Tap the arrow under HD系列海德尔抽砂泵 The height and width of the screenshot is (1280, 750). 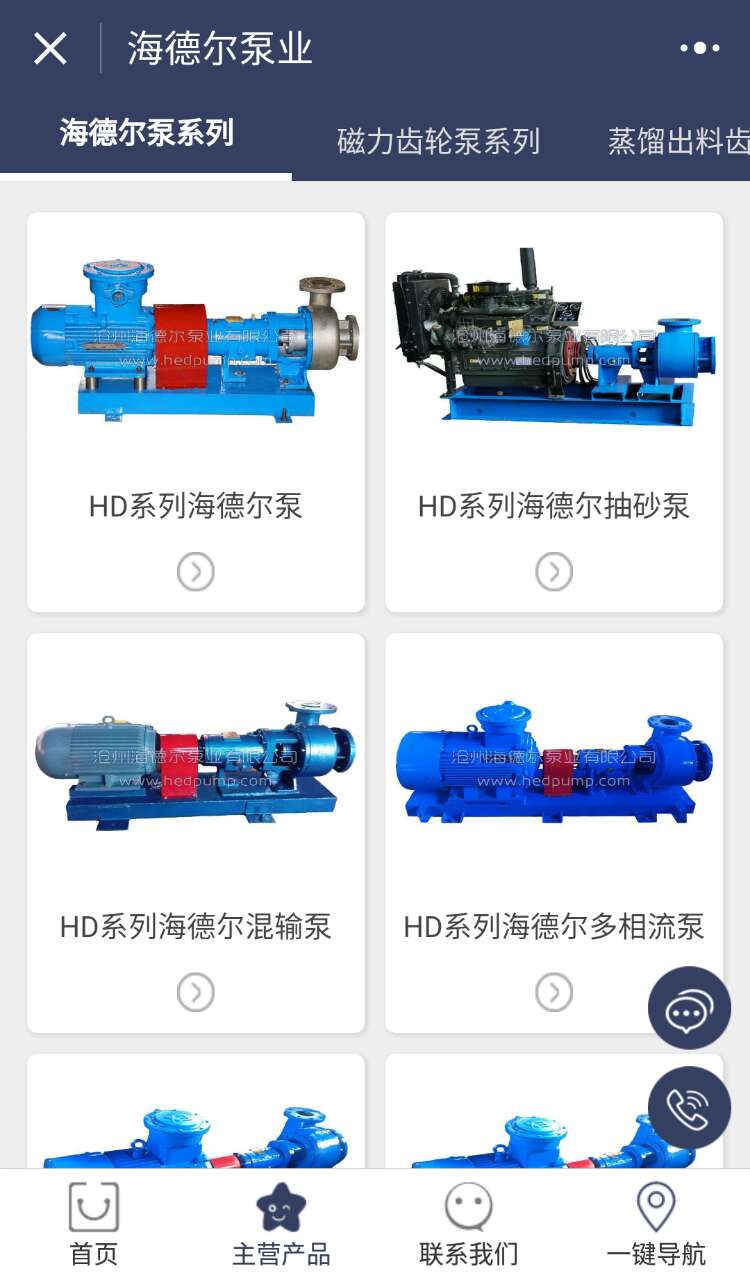point(554,571)
